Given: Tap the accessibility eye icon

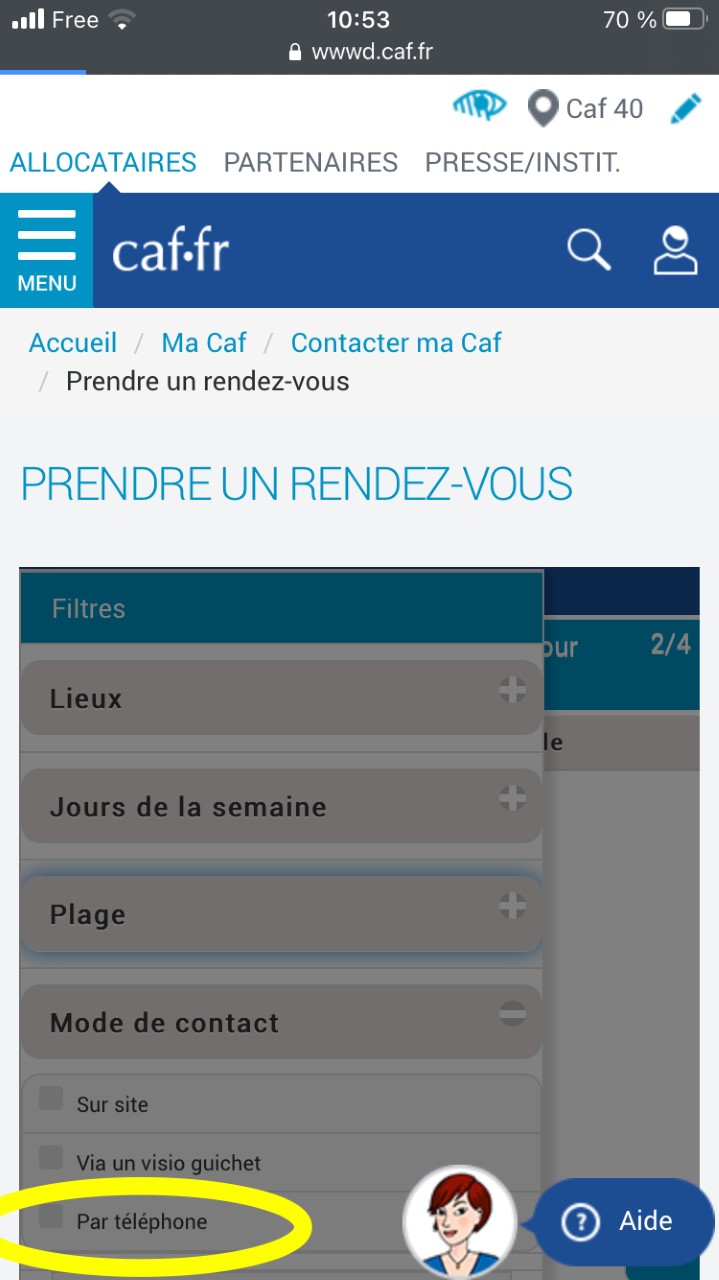Looking at the screenshot, I should coord(479,107).
